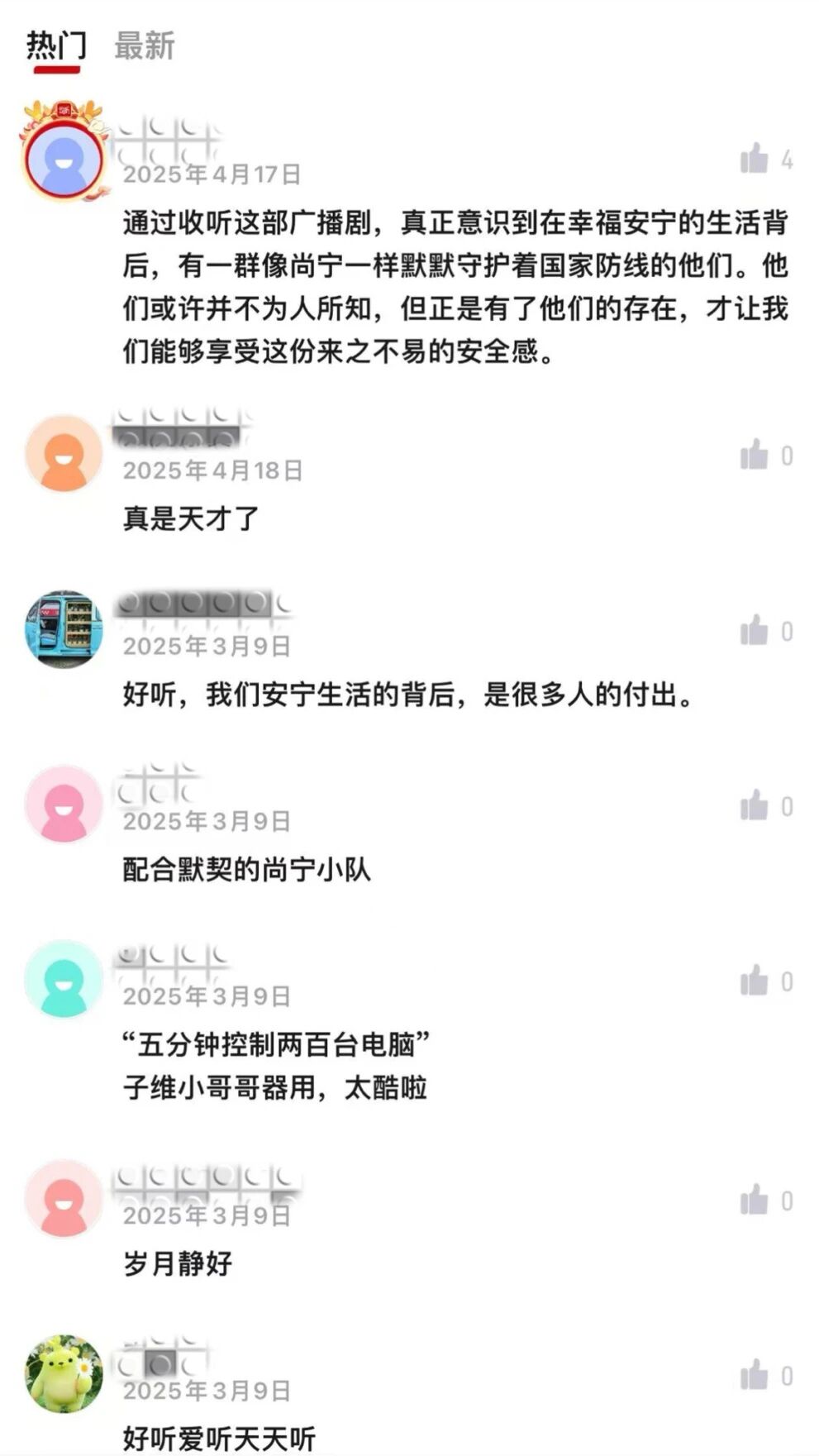Open the green bear avatar profile
The image size is (819, 1456).
[x=64, y=1373]
